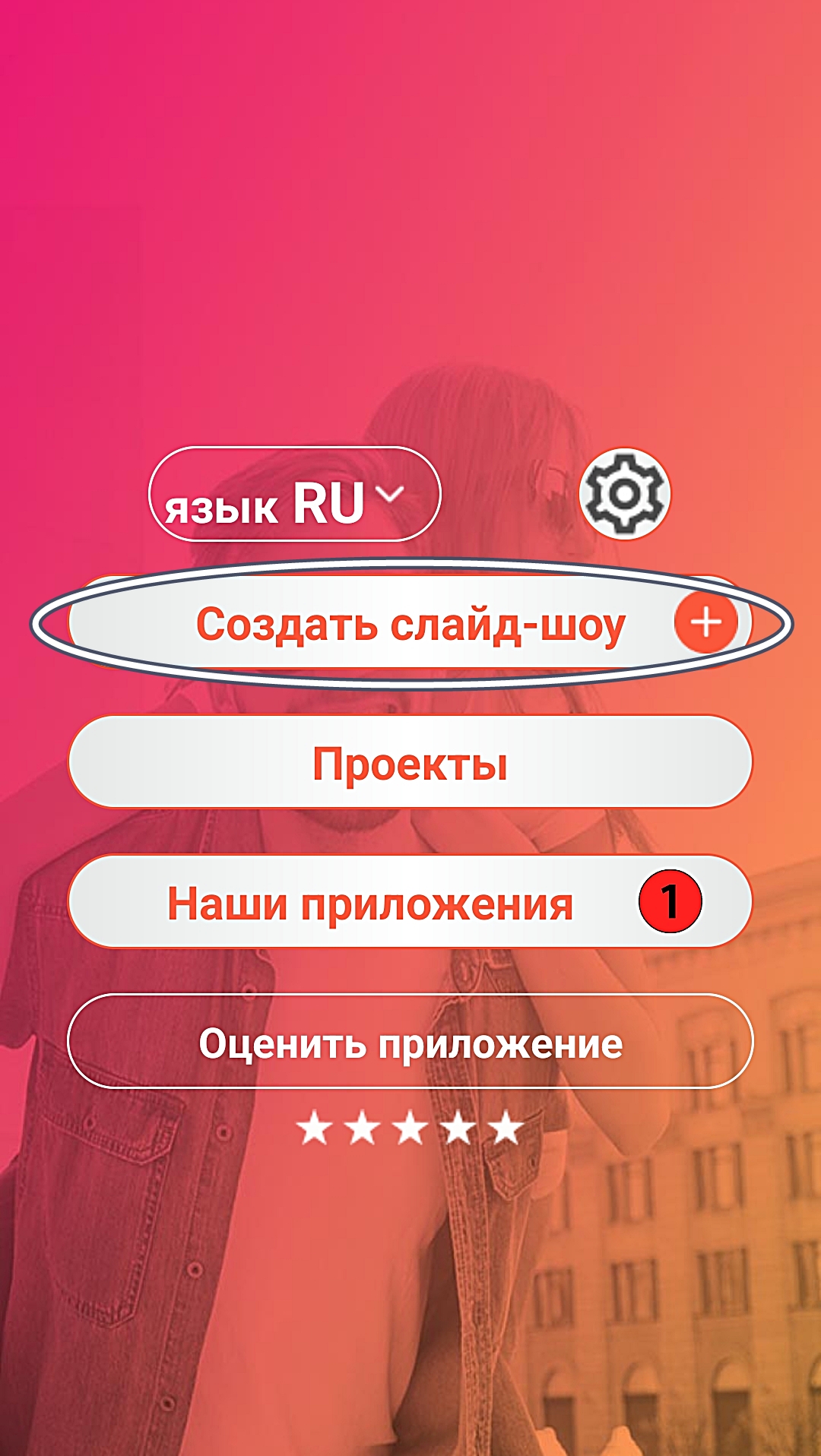
Task: Open Наши приложения
Action: pos(410,902)
